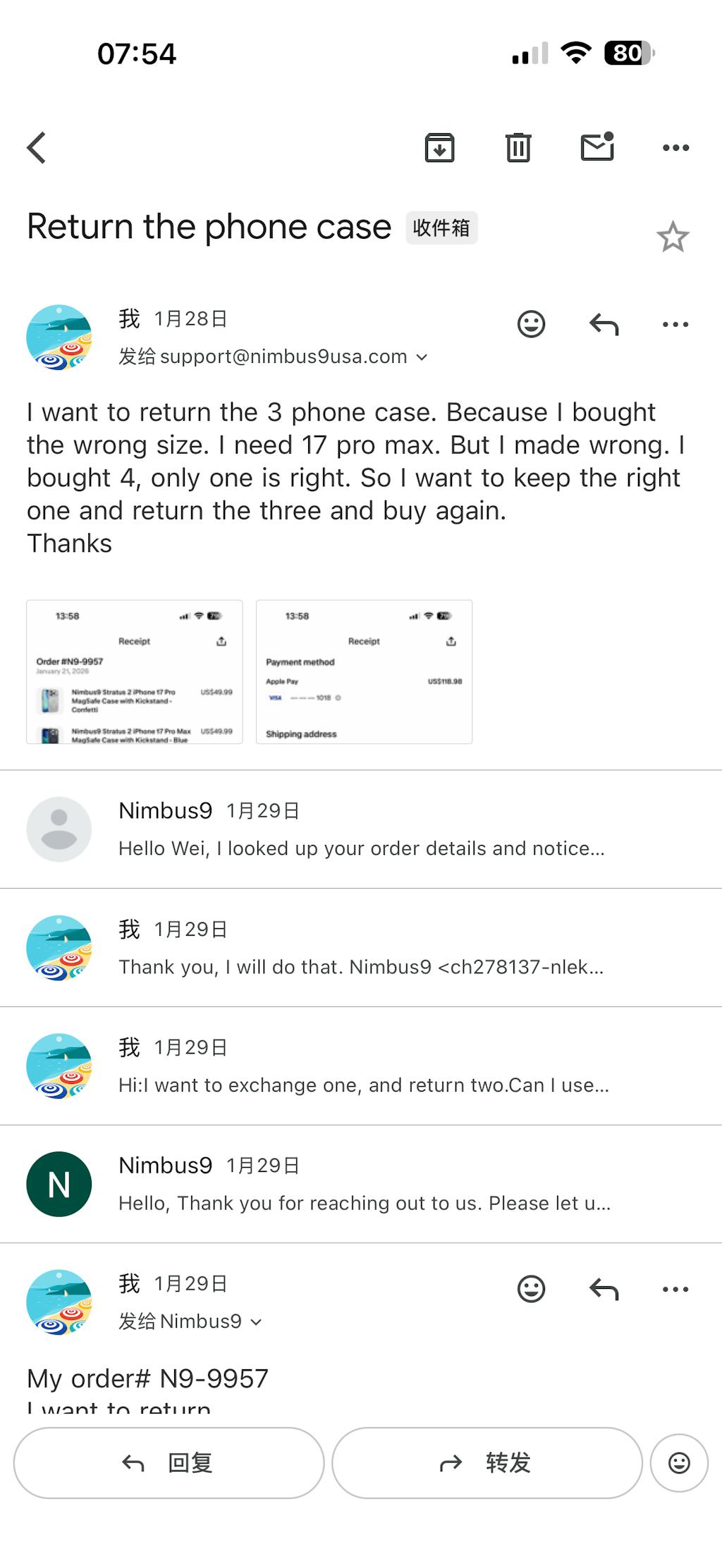The image size is (722, 1568).
Task: Add emoji reaction to the 1月28日 message
Action: 531,324
